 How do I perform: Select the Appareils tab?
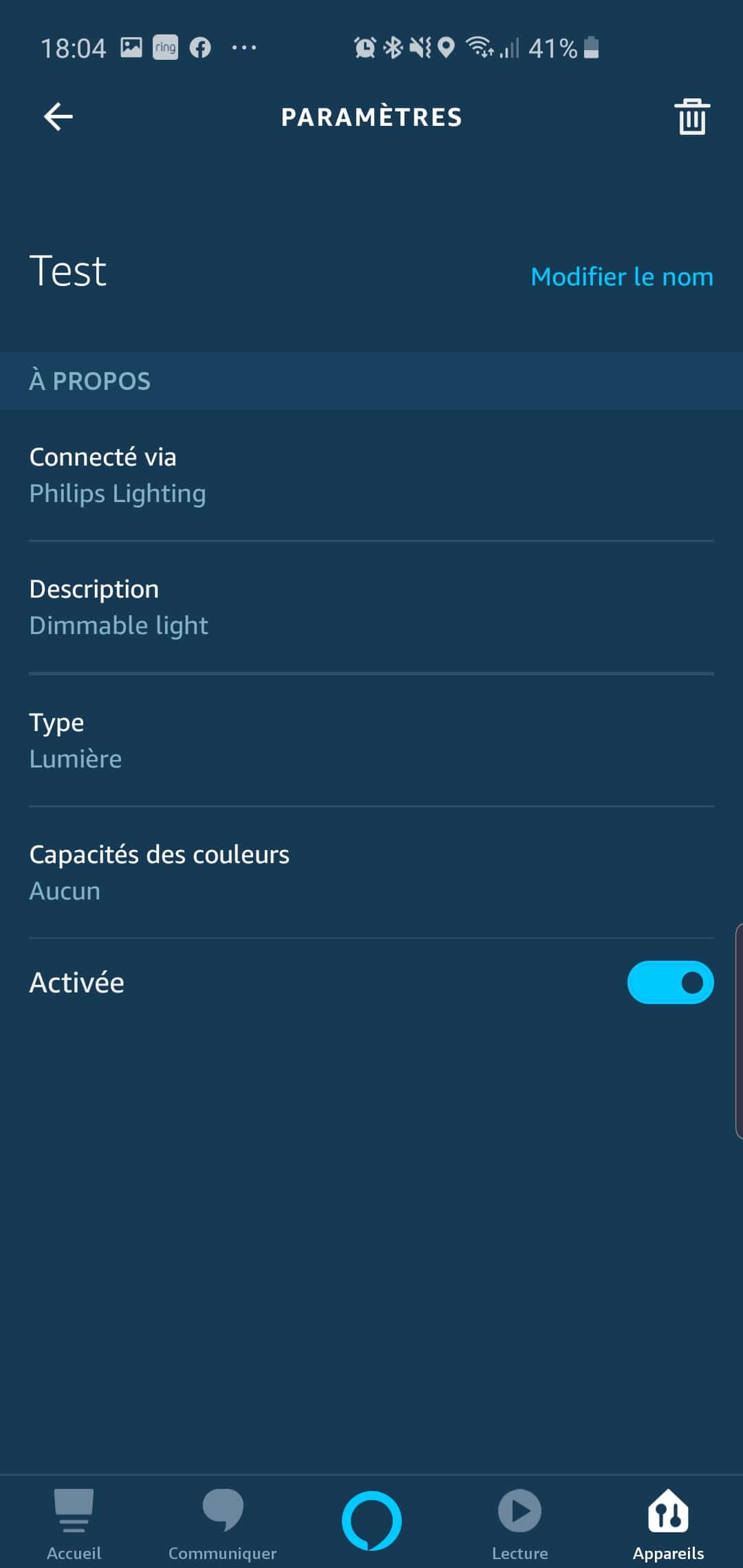(x=668, y=1524)
